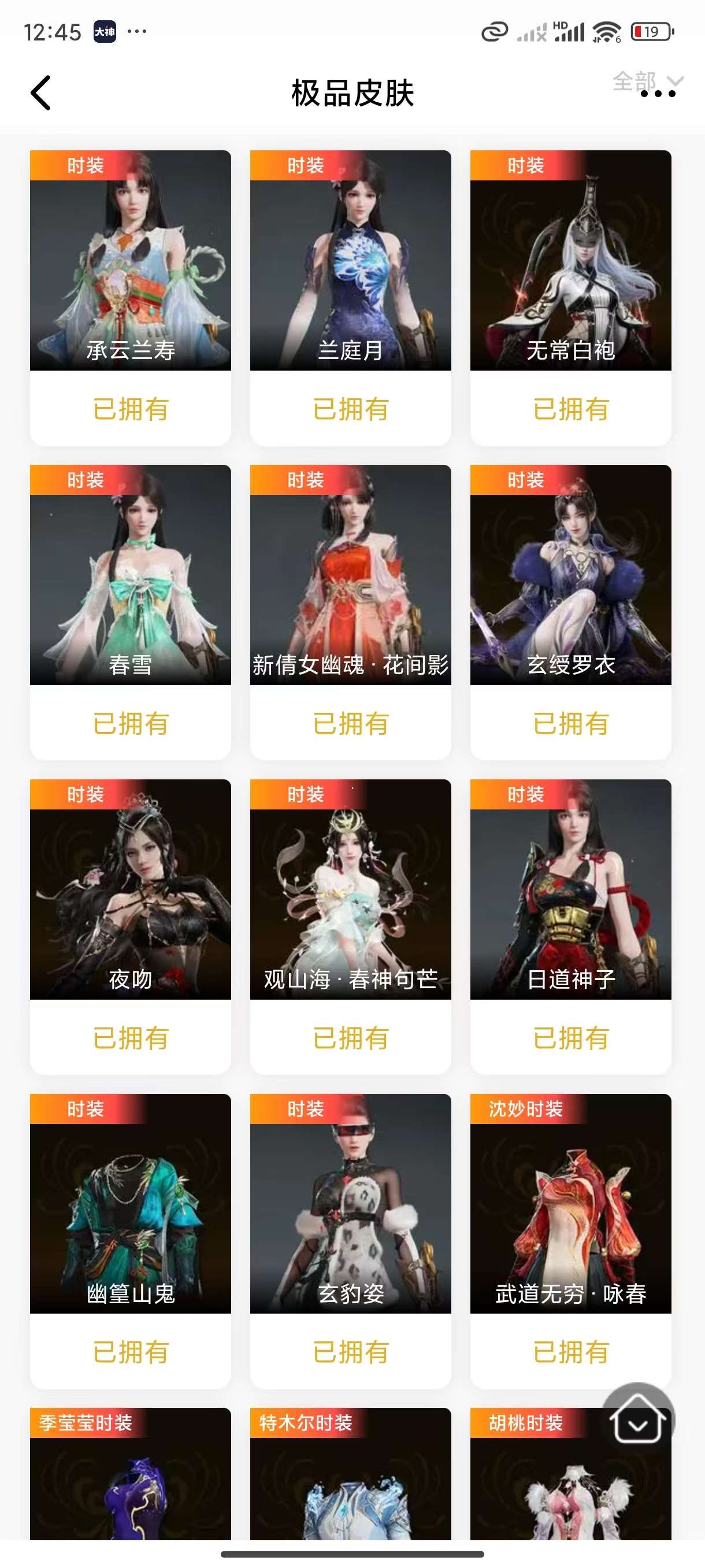
Task: Open the 夜吻 costume card
Action: (x=130, y=889)
